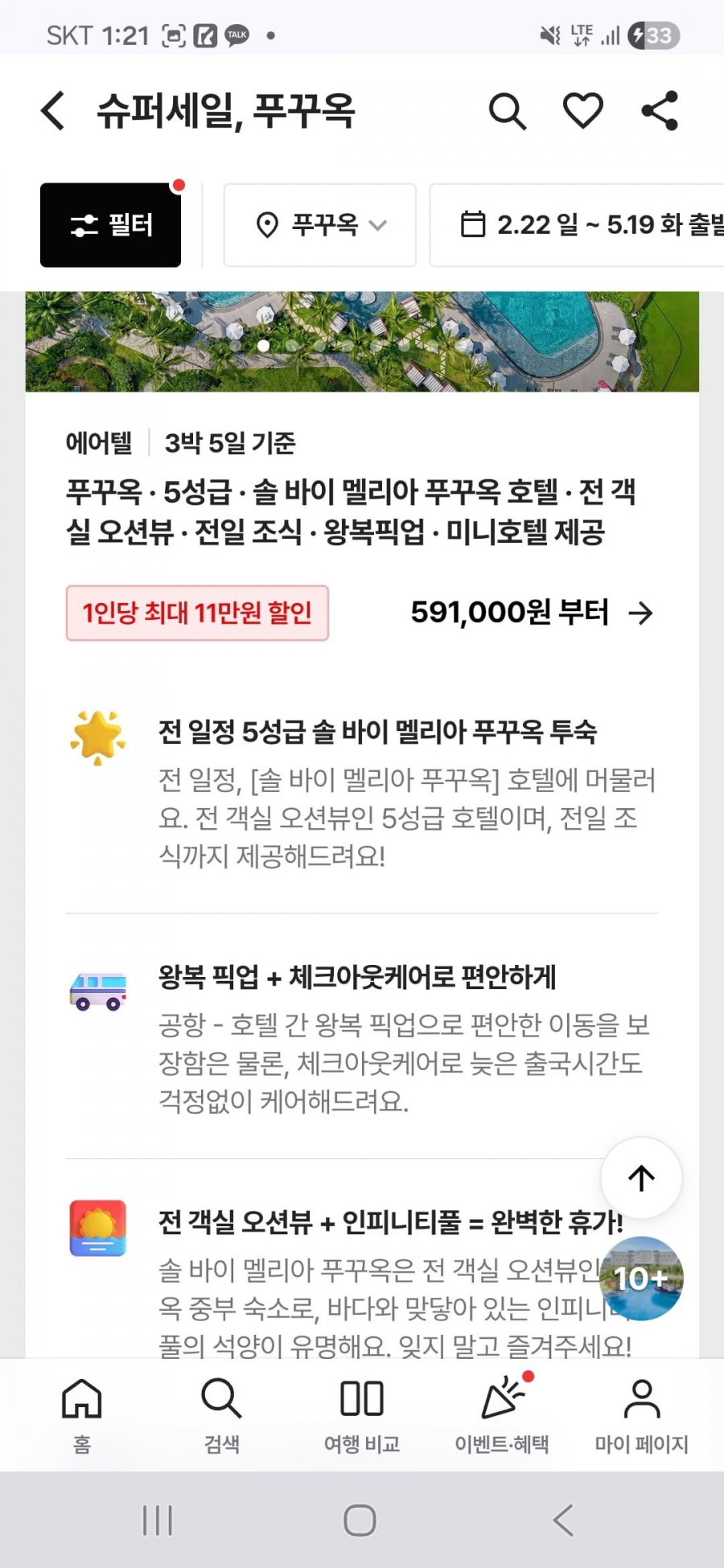Image resolution: width=724 pixels, height=1568 pixels.
Task: Open the resort pool banner image
Action: click(x=362, y=342)
